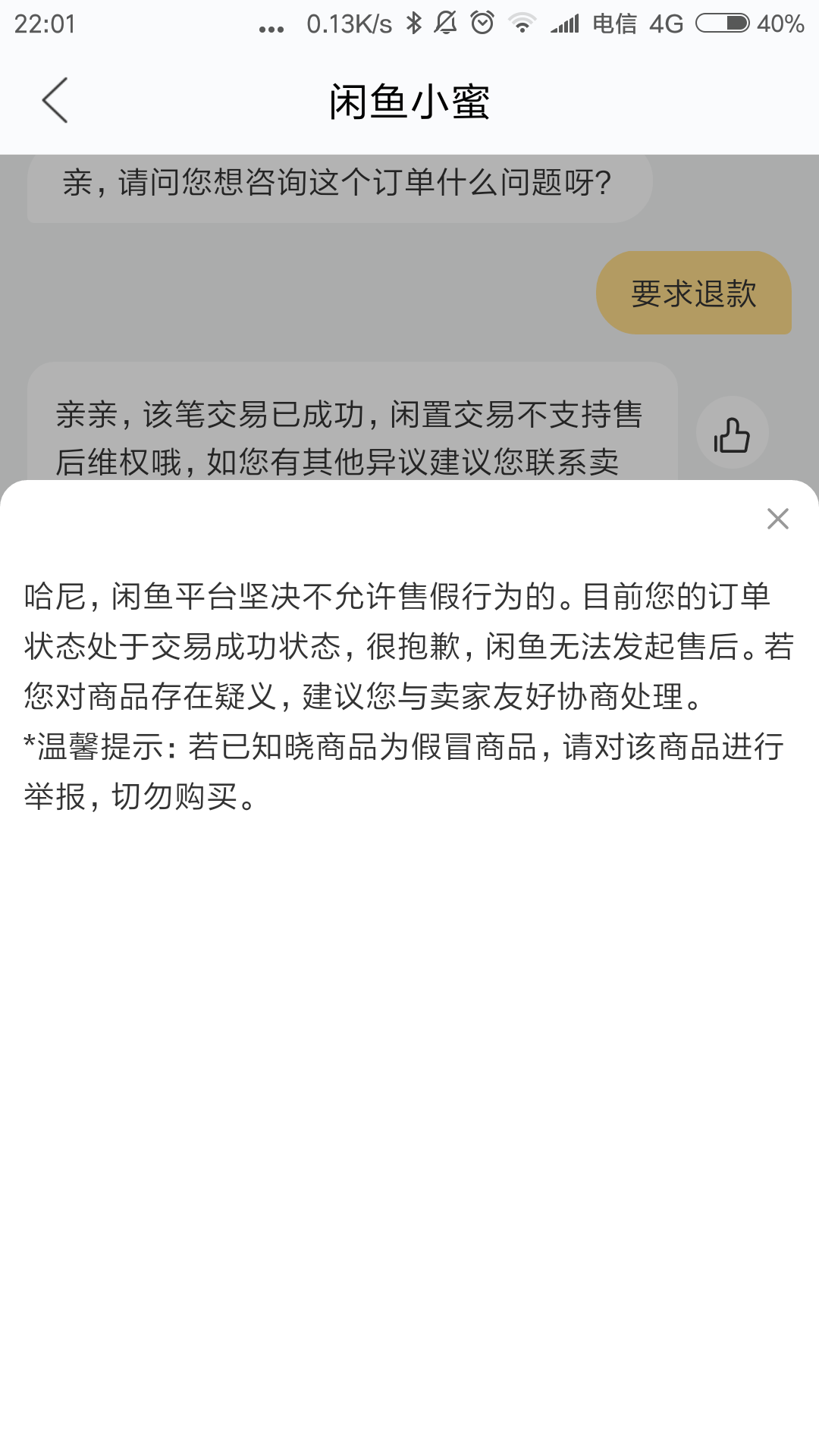This screenshot has height=1456, width=819.
Task: Select the 0.13K/s network speed readout
Action: (345, 23)
